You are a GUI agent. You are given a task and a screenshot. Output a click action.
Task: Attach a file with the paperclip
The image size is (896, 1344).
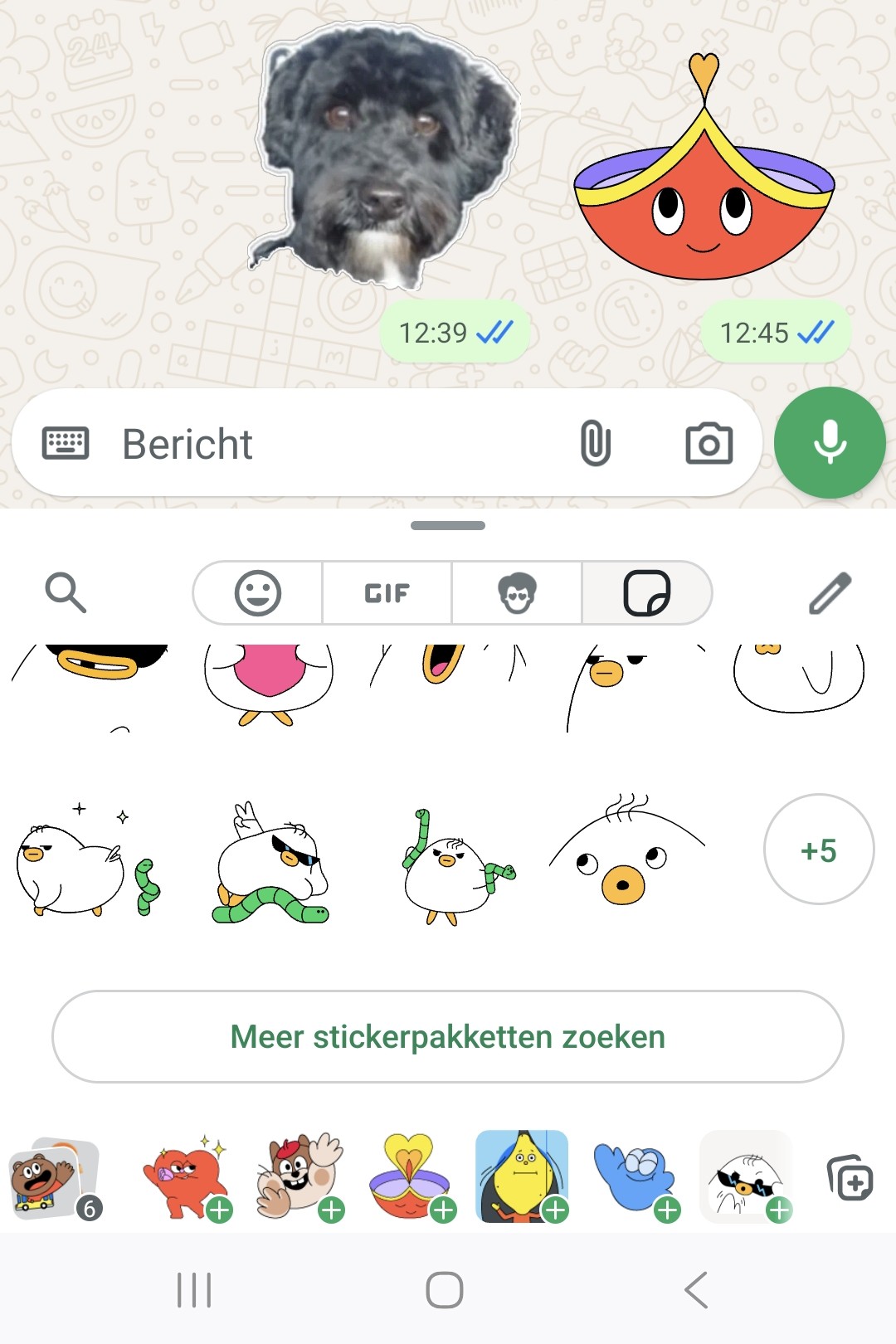tap(596, 444)
